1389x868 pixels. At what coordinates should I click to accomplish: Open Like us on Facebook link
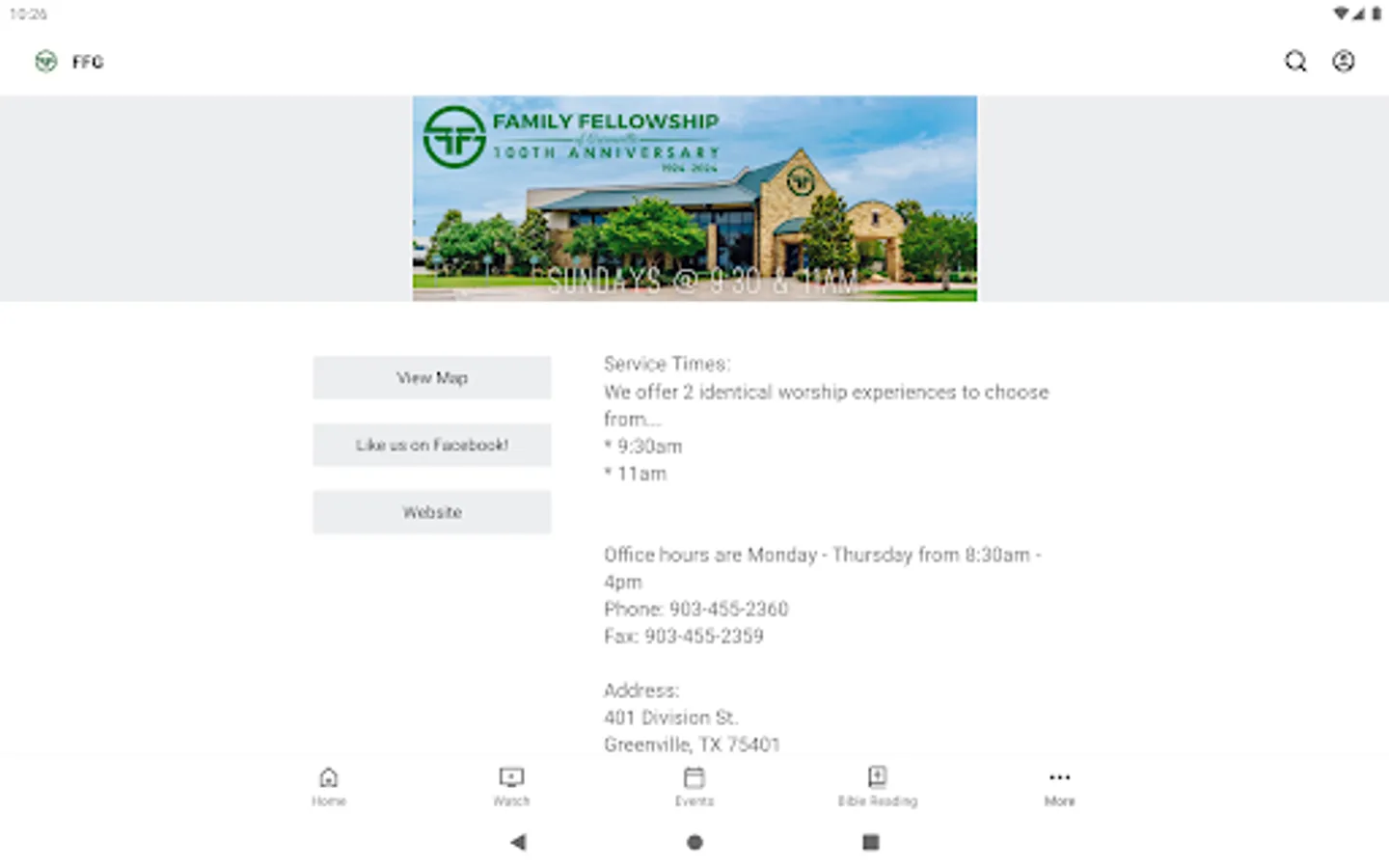point(432,445)
